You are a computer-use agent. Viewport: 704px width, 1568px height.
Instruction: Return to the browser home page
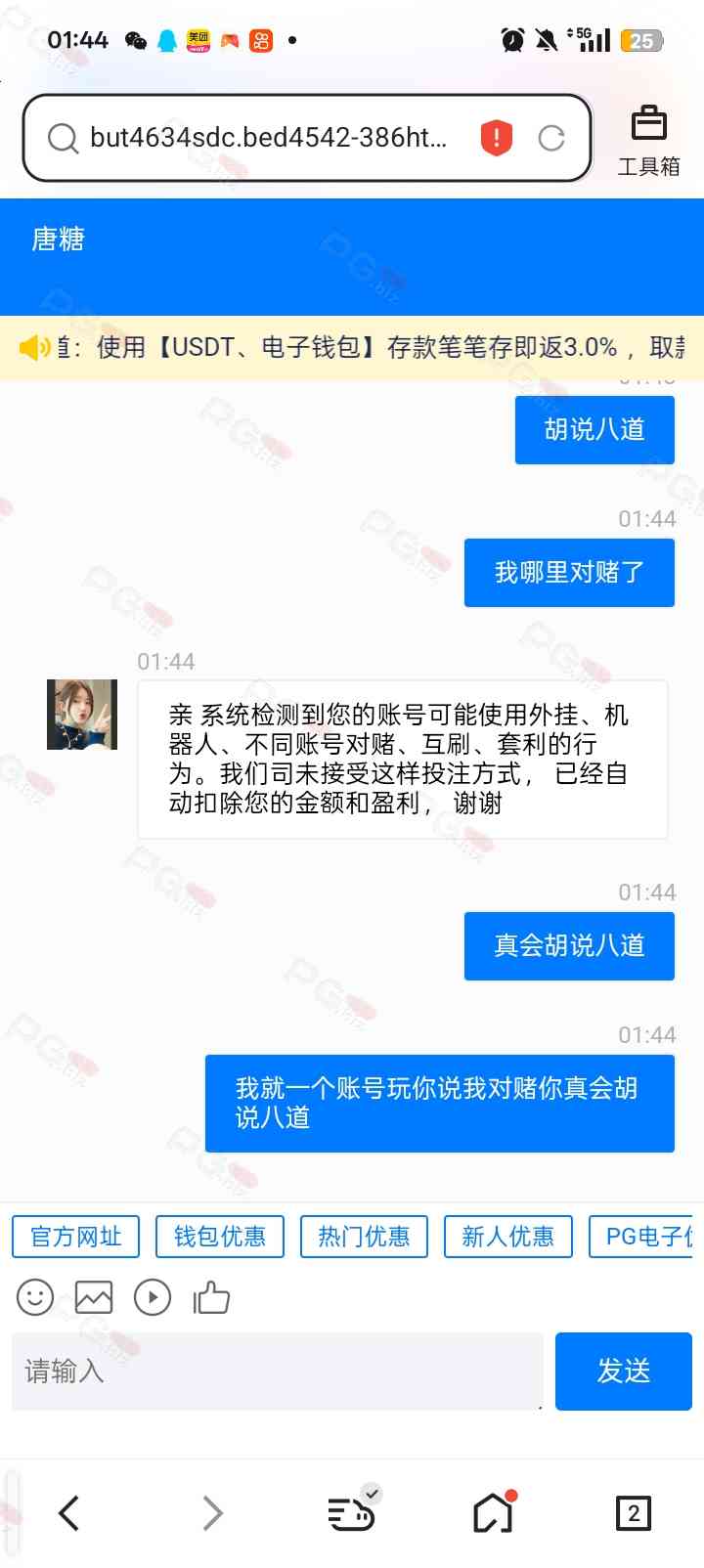point(493,1512)
